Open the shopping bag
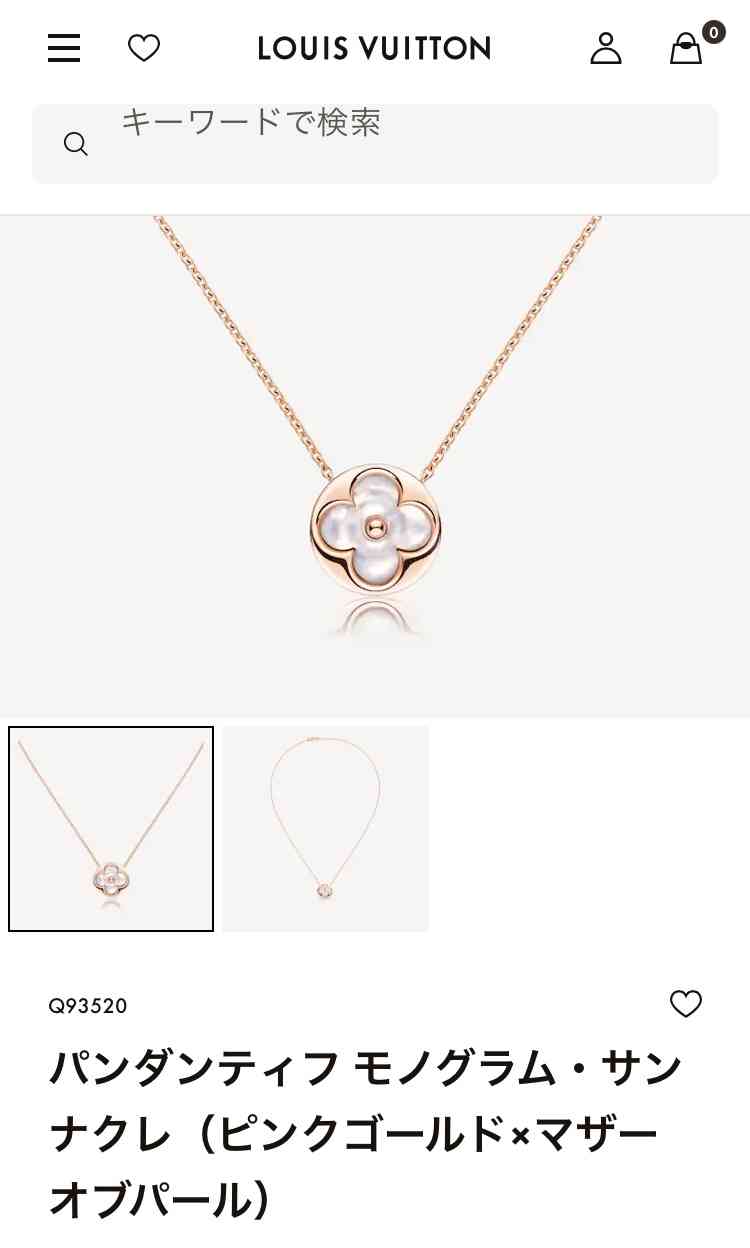The height and width of the screenshot is (1248, 750). point(686,48)
